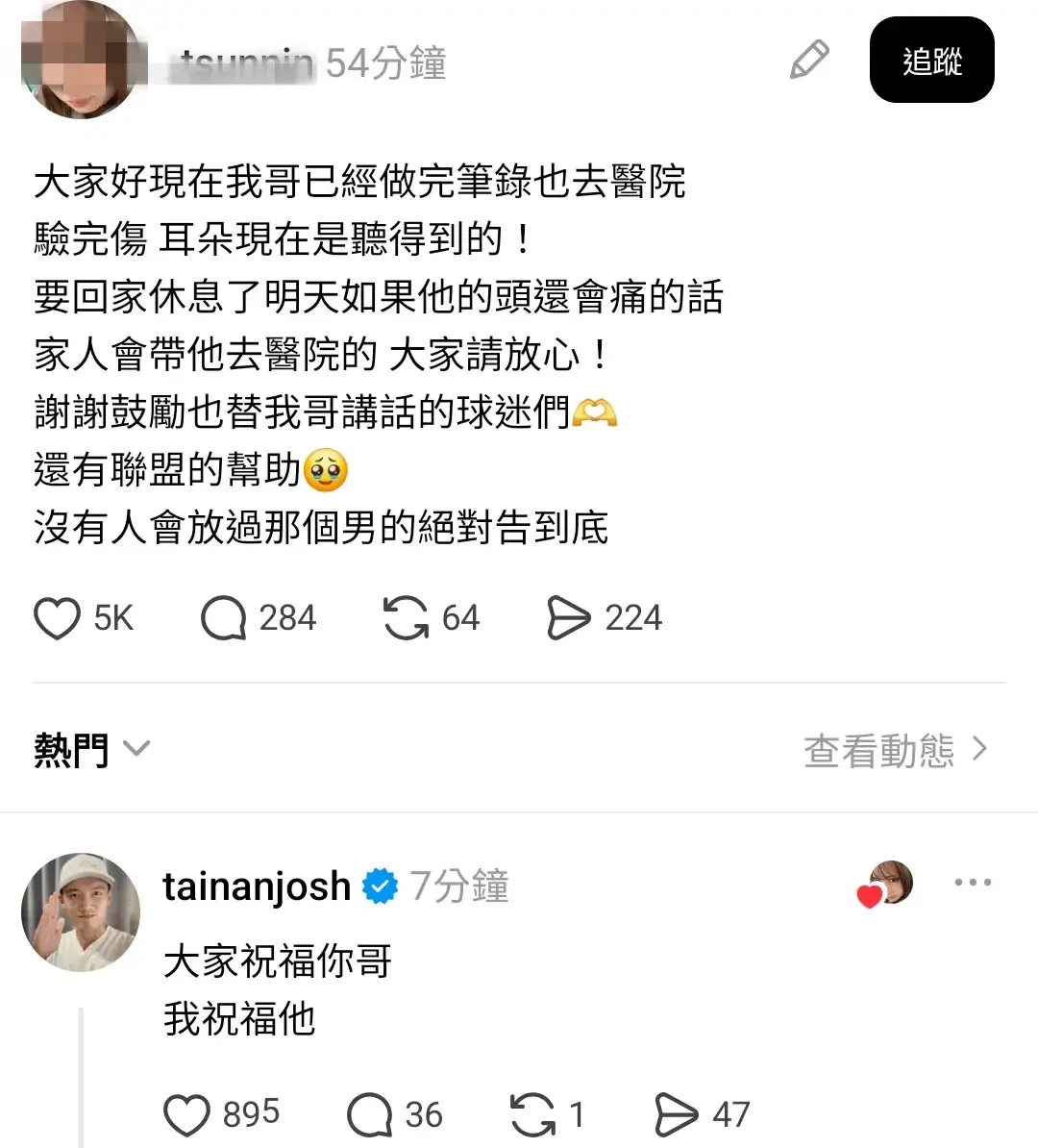Open the main post's 284 comments

point(224,618)
